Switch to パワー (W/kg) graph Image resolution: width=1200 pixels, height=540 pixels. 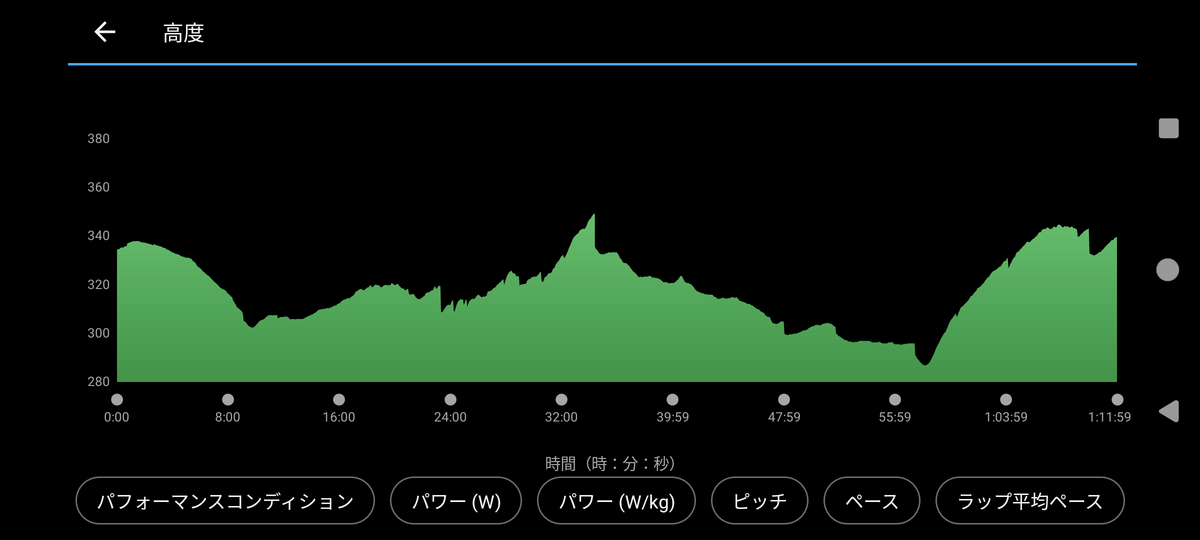coord(616,501)
